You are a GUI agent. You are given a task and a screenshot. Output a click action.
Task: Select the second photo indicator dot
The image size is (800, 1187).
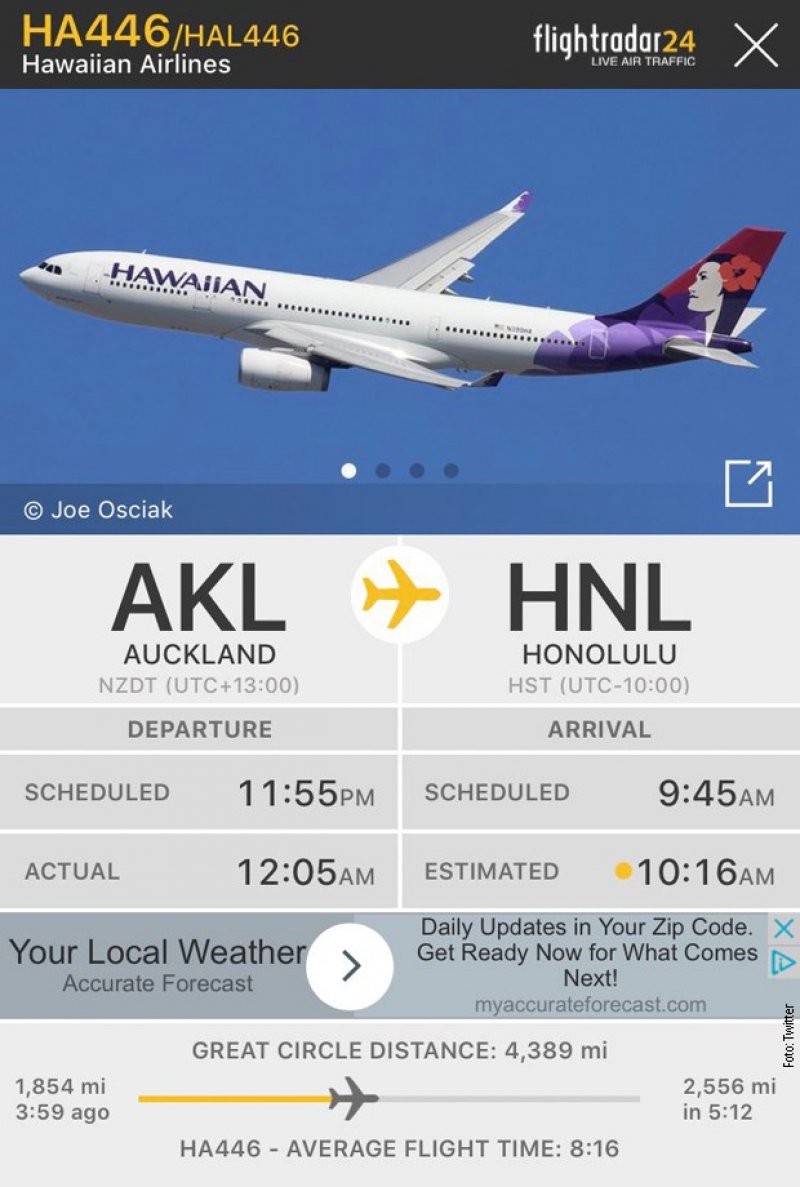[383, 470]
